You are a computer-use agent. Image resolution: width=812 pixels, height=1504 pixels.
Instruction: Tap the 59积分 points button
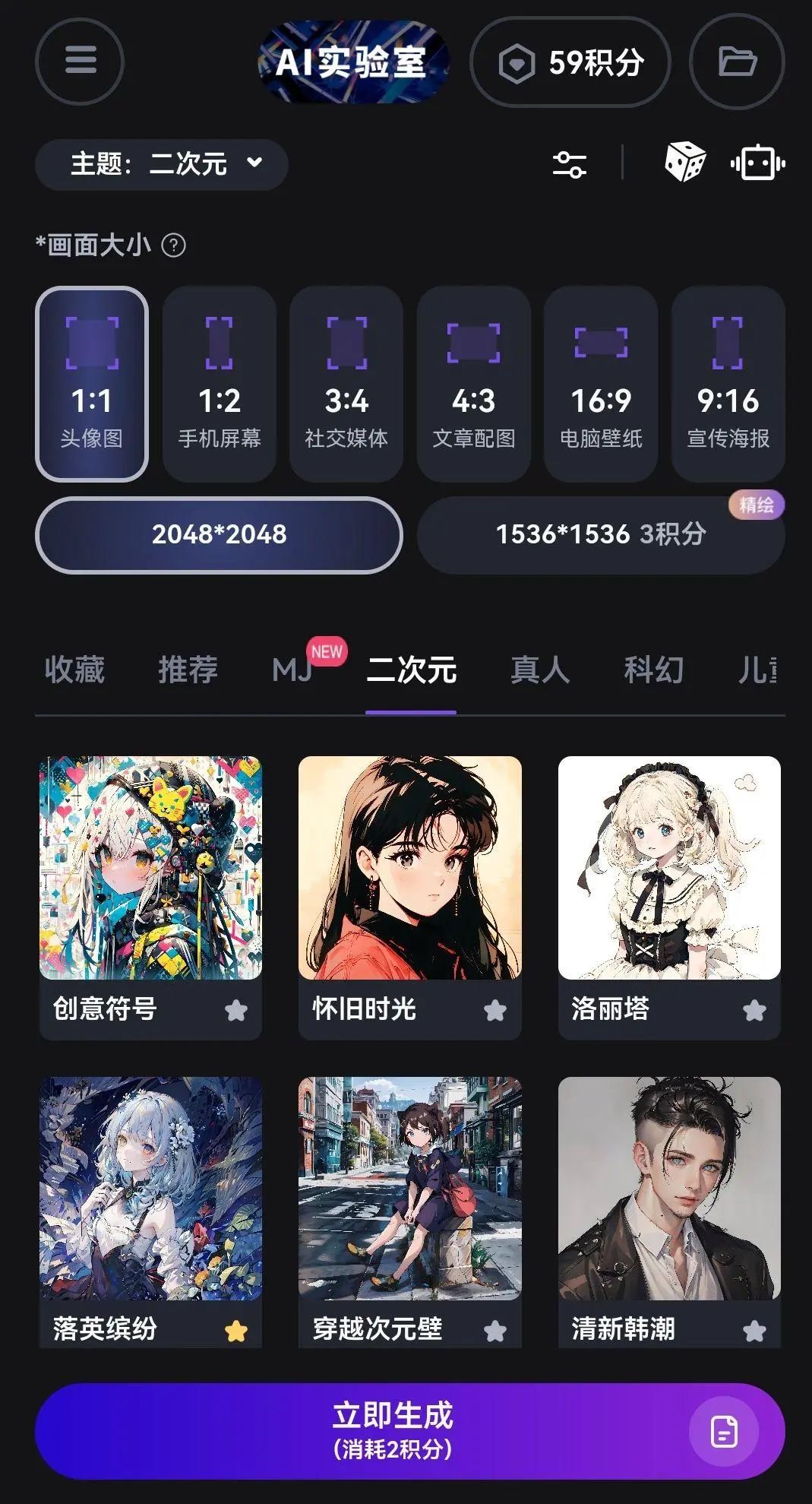tap(570, 62)
